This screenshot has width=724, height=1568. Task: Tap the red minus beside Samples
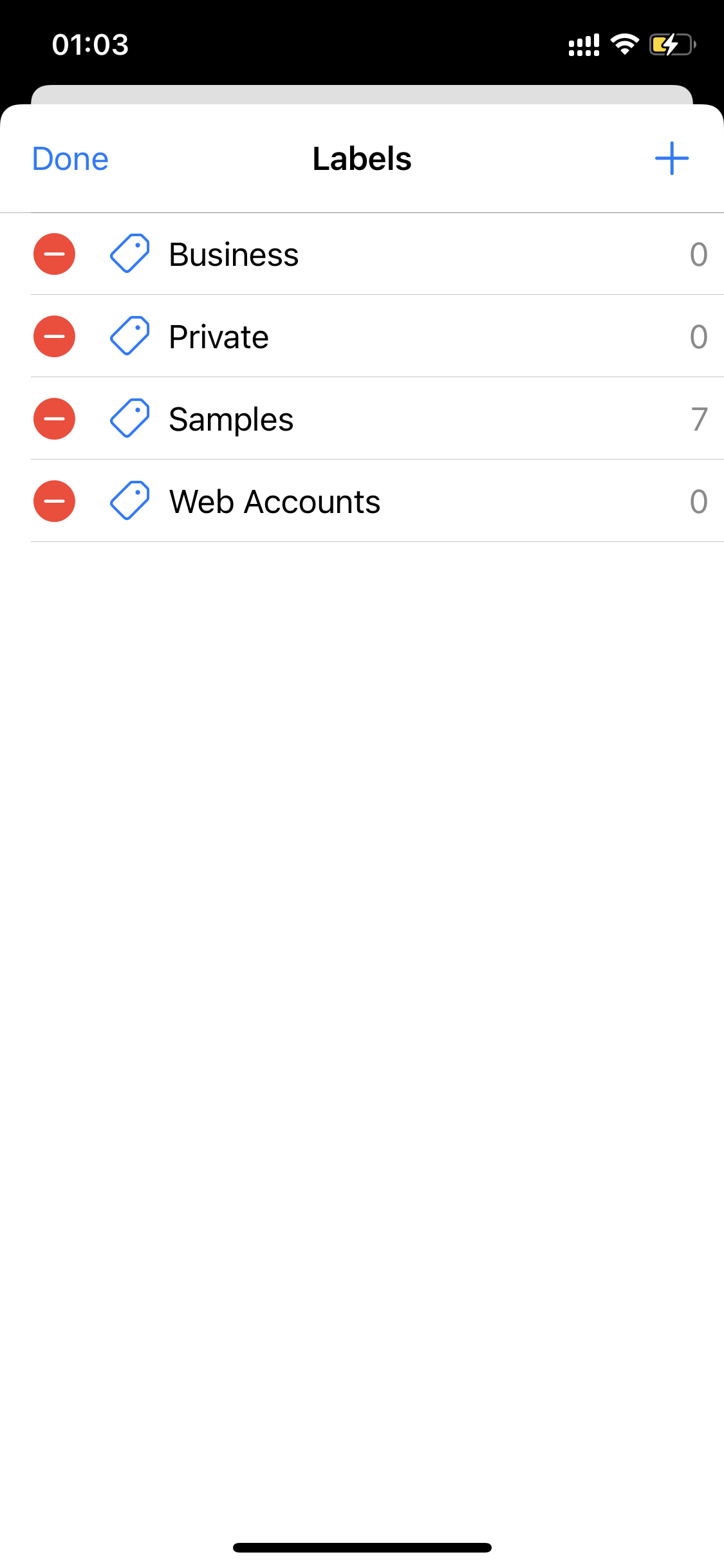(54, 419)
